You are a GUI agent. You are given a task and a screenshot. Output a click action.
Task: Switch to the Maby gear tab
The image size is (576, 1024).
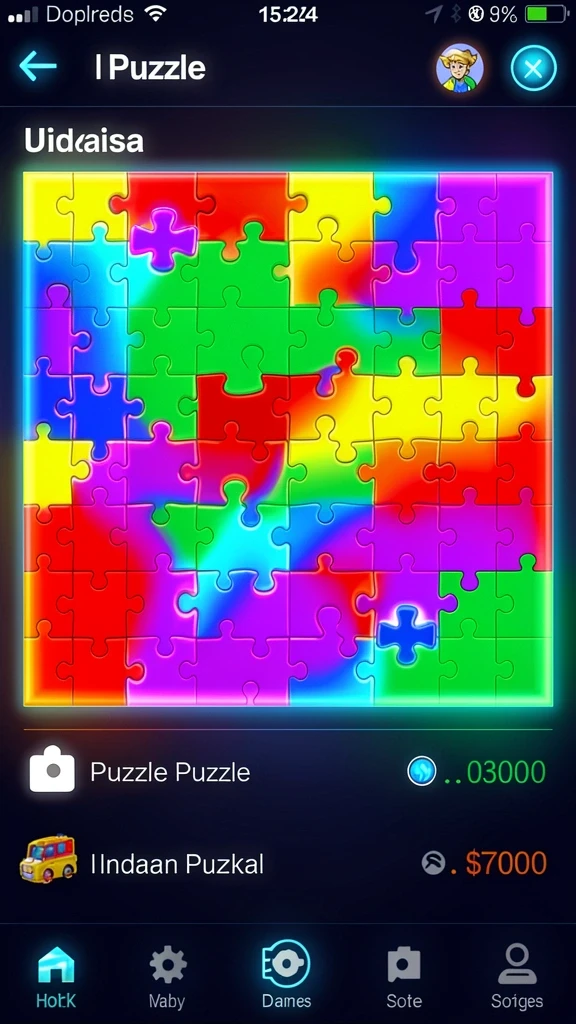click(x=167, y=976)
